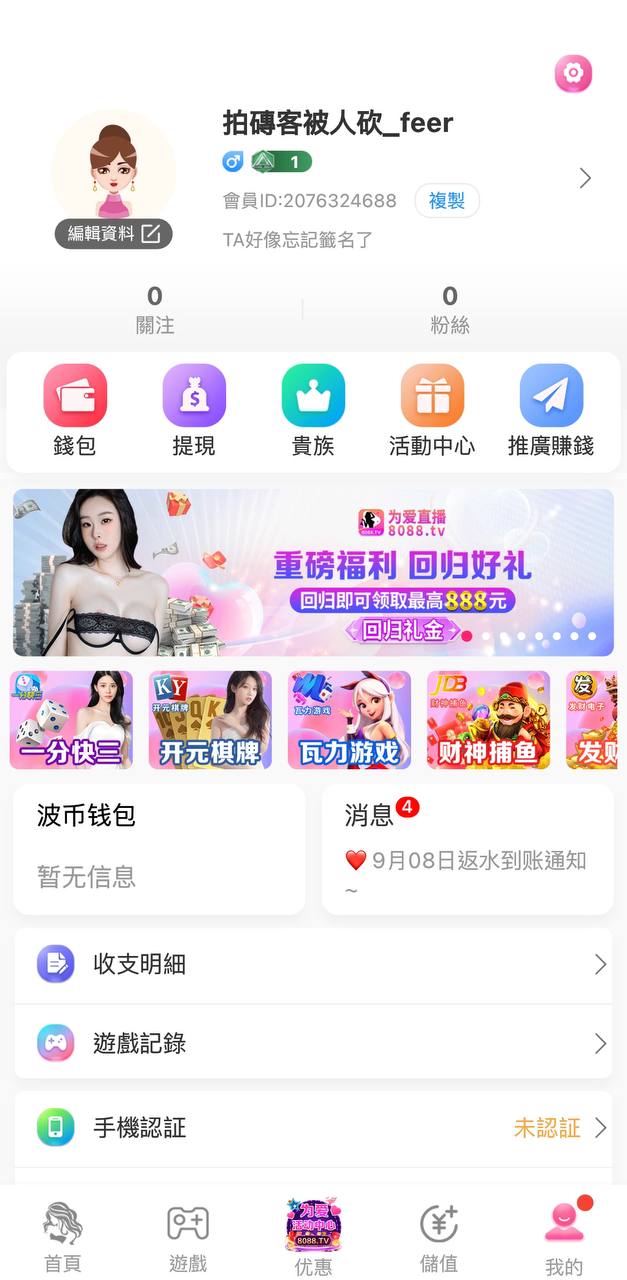Viewport: 627px width, 1280px height.
Task: Launch the 财神捕鱼 game
Action: (x=488, y=720)
